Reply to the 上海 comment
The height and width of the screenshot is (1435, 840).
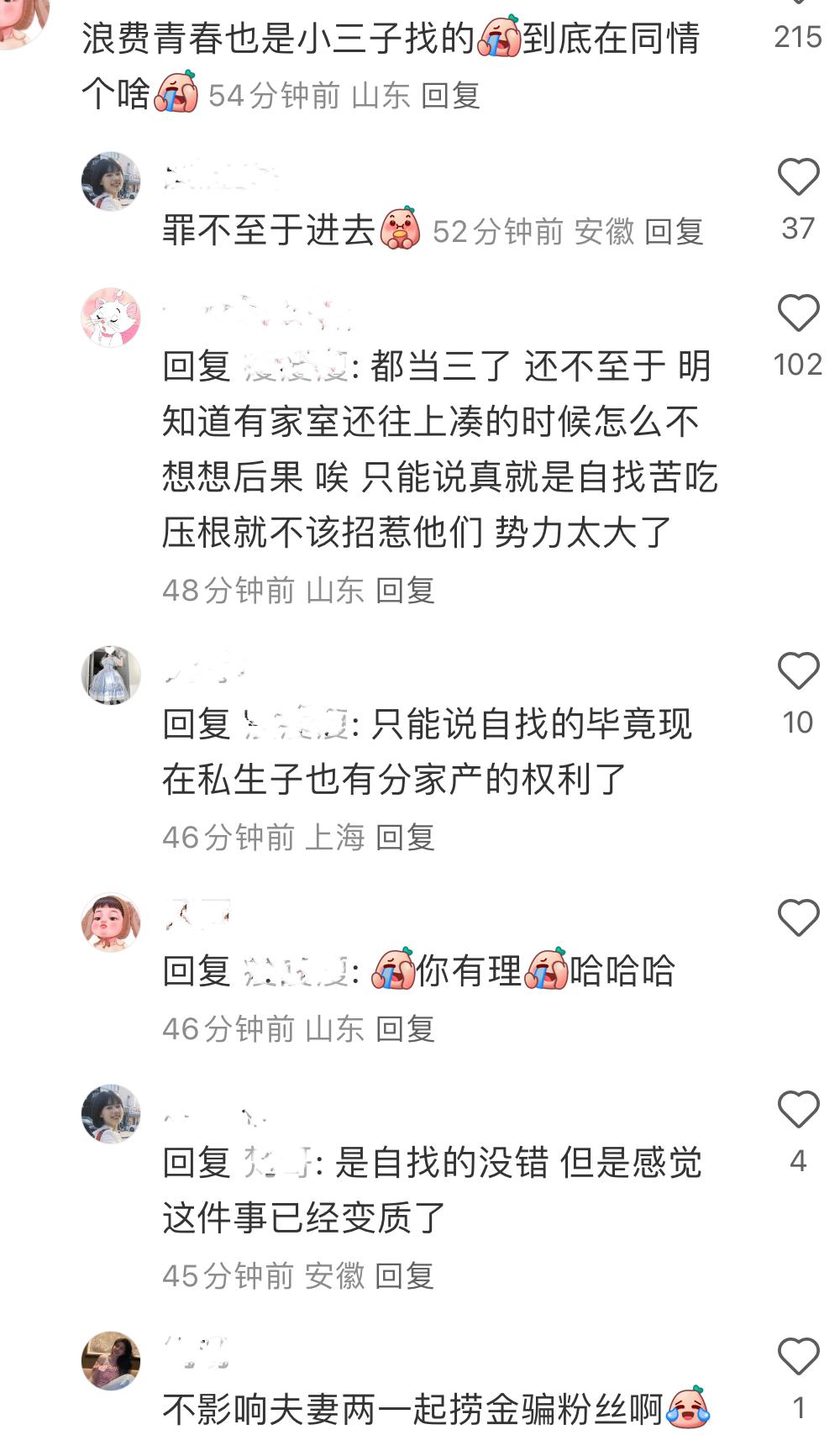point(405,838)
